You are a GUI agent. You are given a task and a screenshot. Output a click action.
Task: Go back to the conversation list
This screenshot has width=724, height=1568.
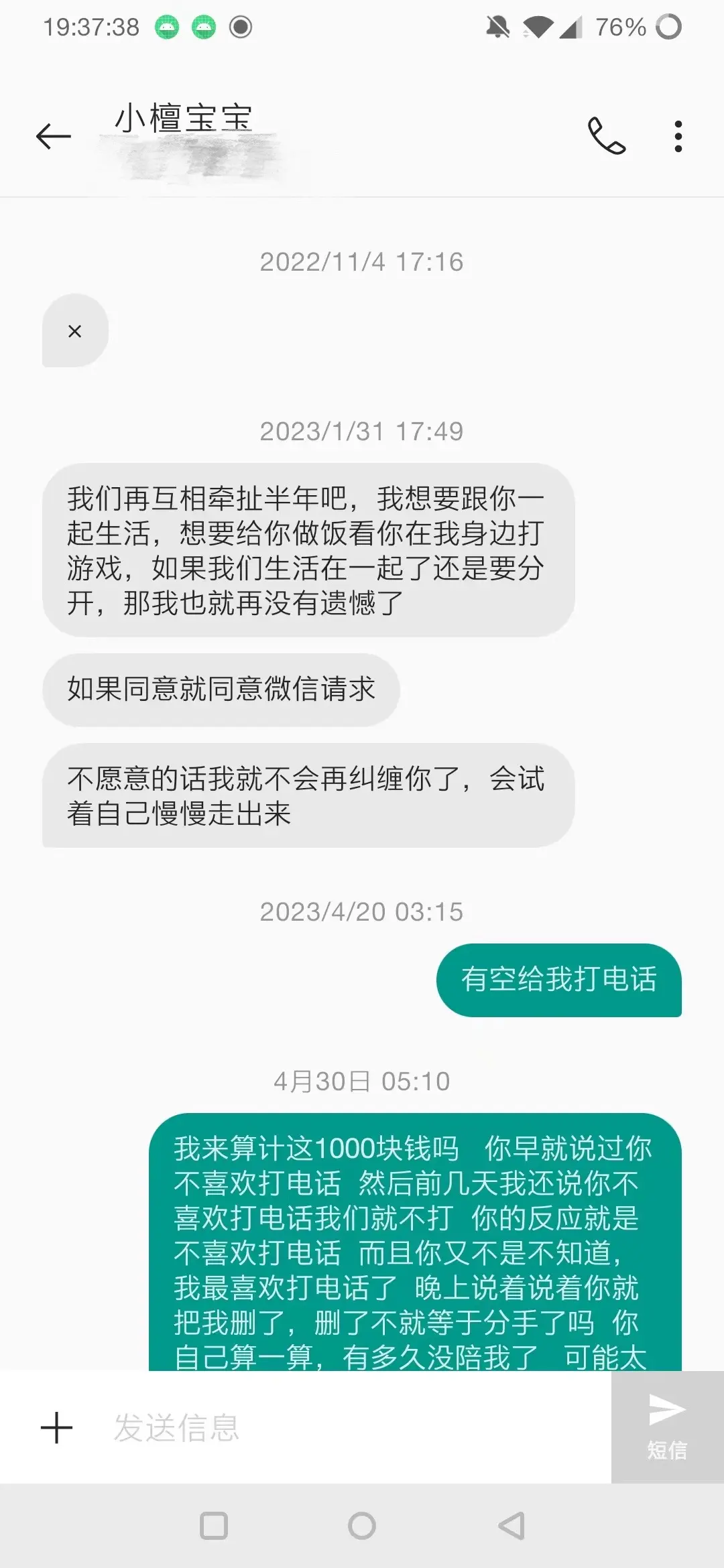54,137
